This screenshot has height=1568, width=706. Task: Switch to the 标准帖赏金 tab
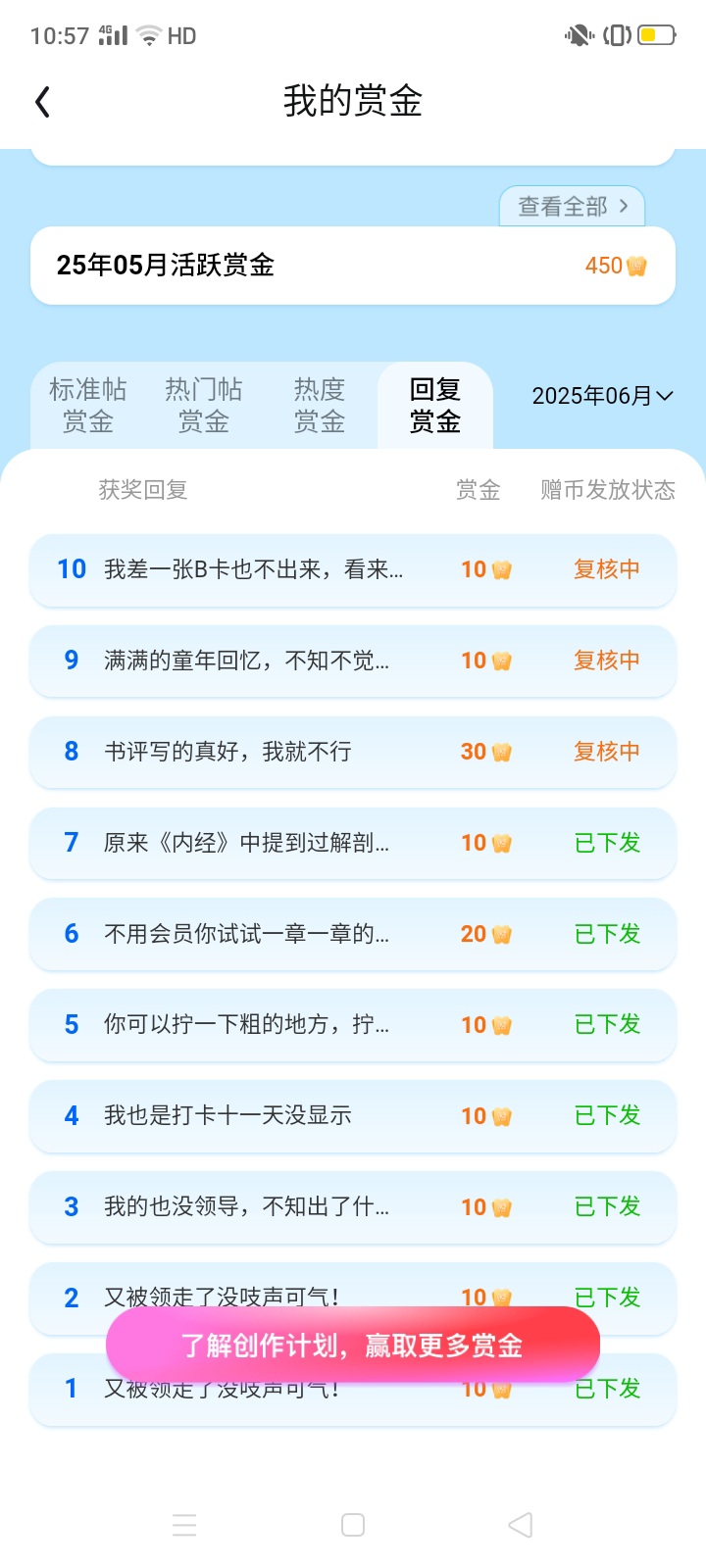tap(88, 406)
